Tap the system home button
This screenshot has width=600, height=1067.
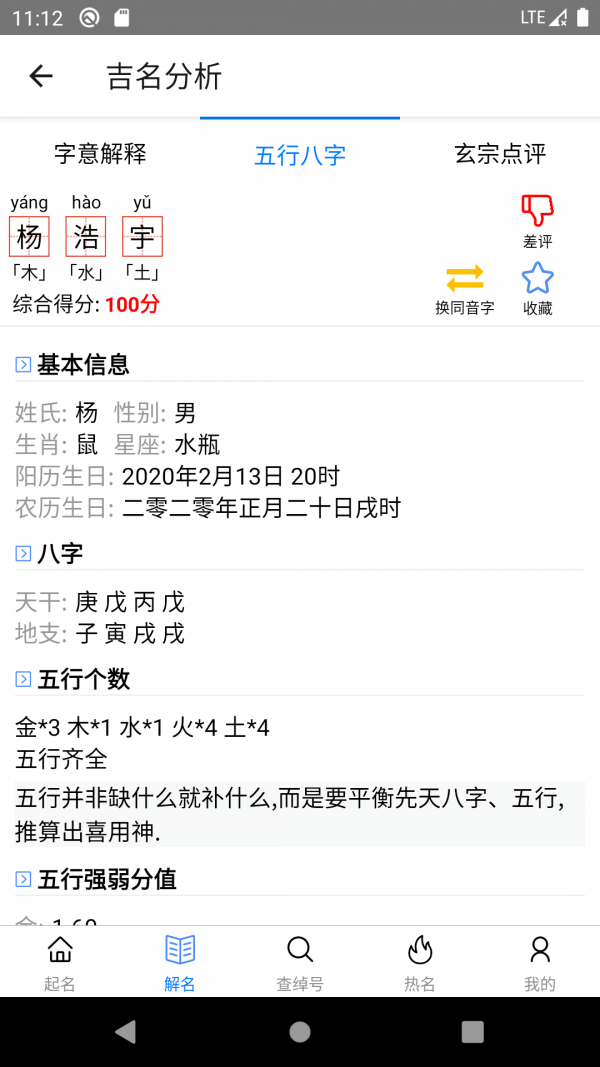tap(300, 1032)
